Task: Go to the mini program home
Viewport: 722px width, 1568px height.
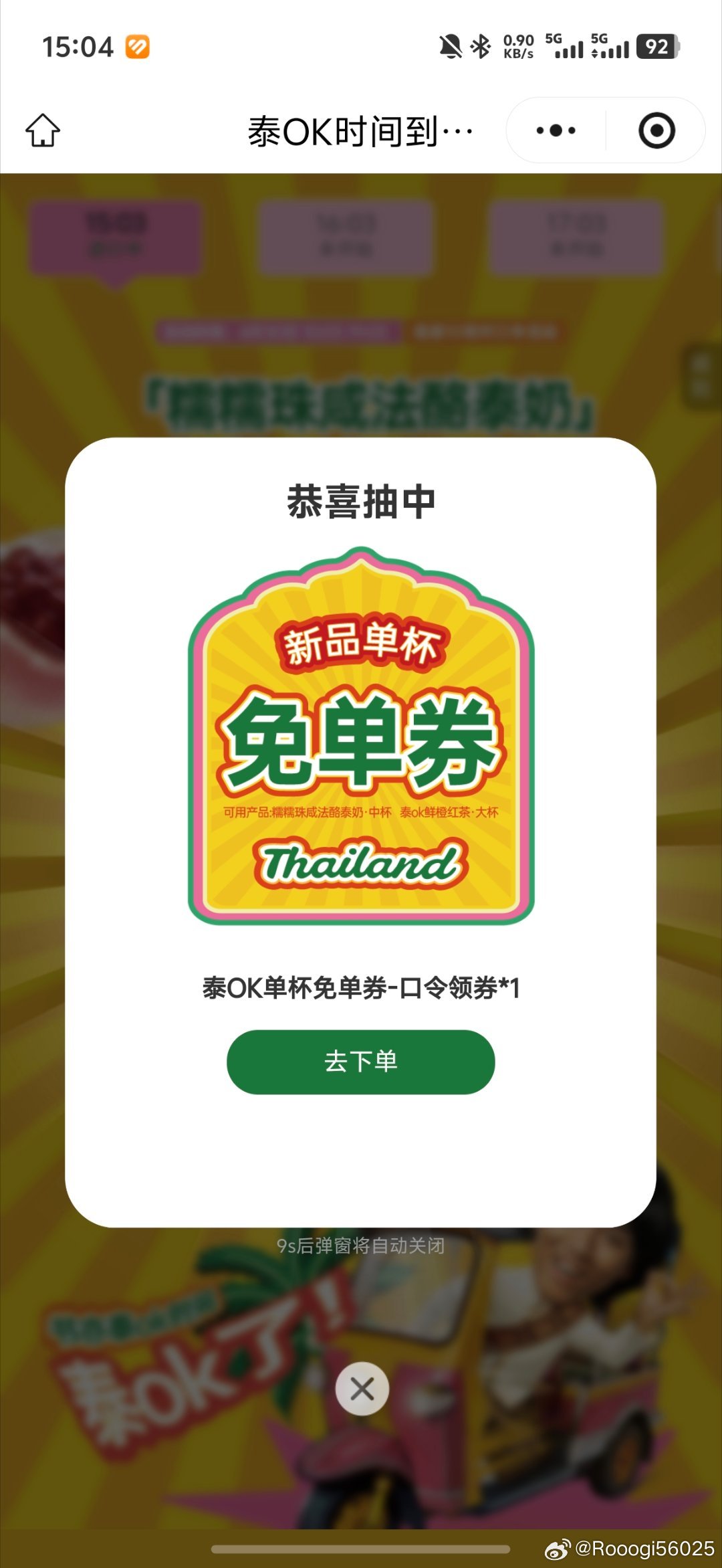Action: click(43, 130)
